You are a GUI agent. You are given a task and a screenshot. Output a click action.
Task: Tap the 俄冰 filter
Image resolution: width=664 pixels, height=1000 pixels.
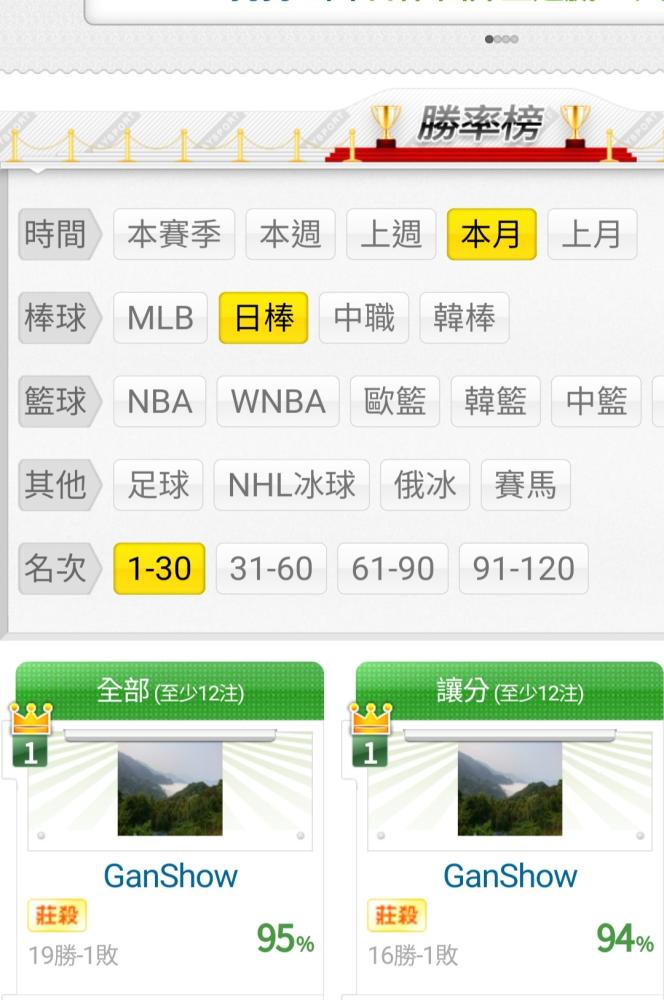click(x=425, y=486)
